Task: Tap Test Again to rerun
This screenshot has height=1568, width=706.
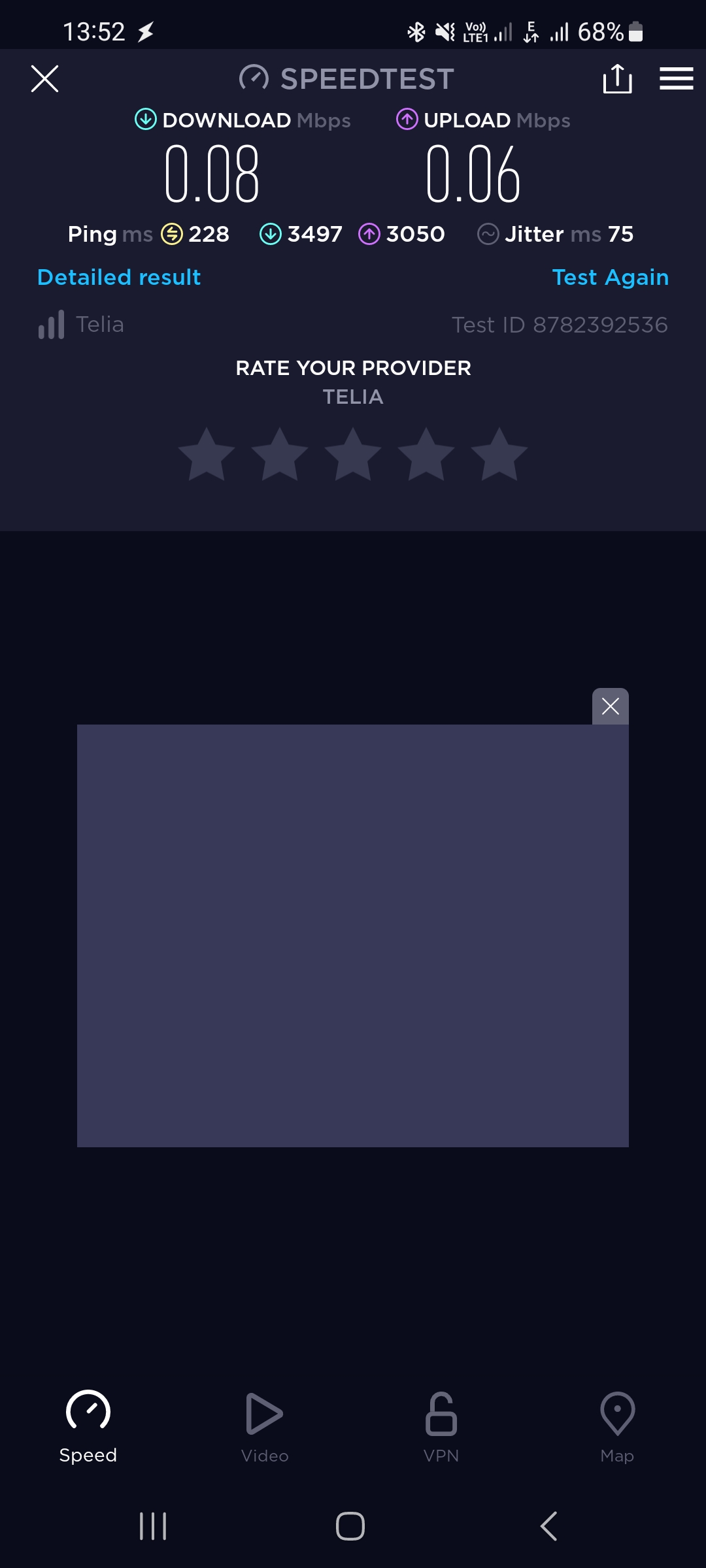Action: 610,278
